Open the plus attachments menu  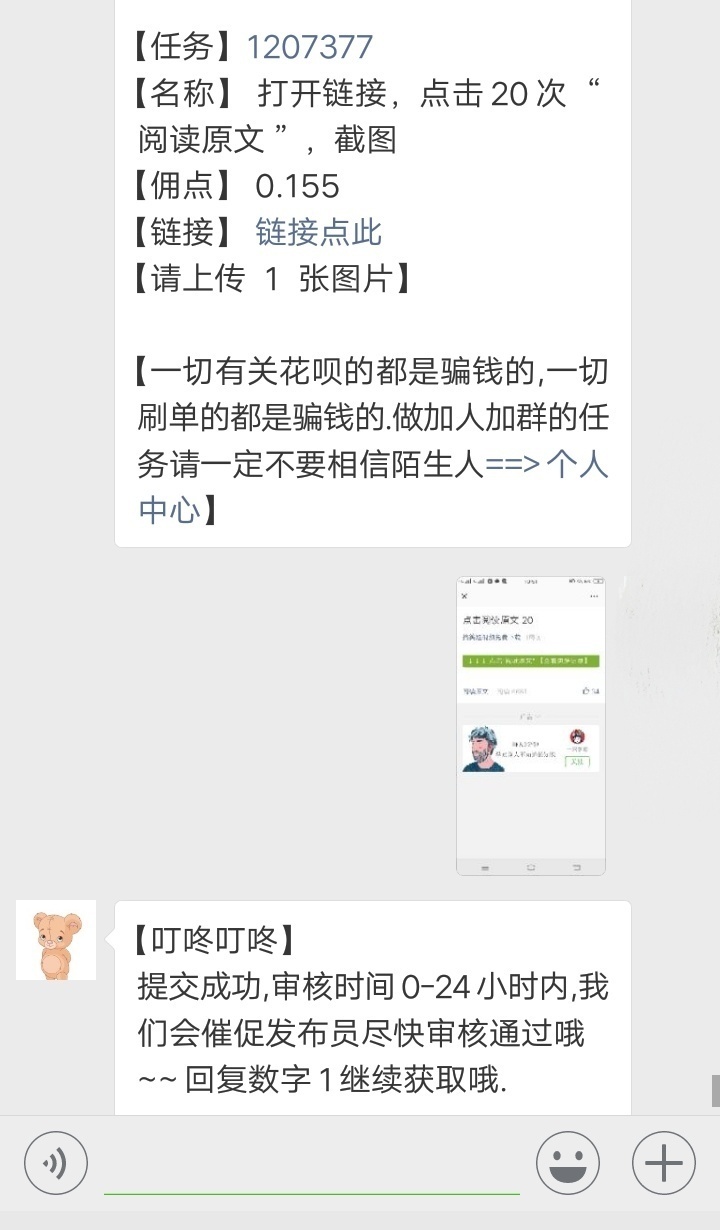664,1163
